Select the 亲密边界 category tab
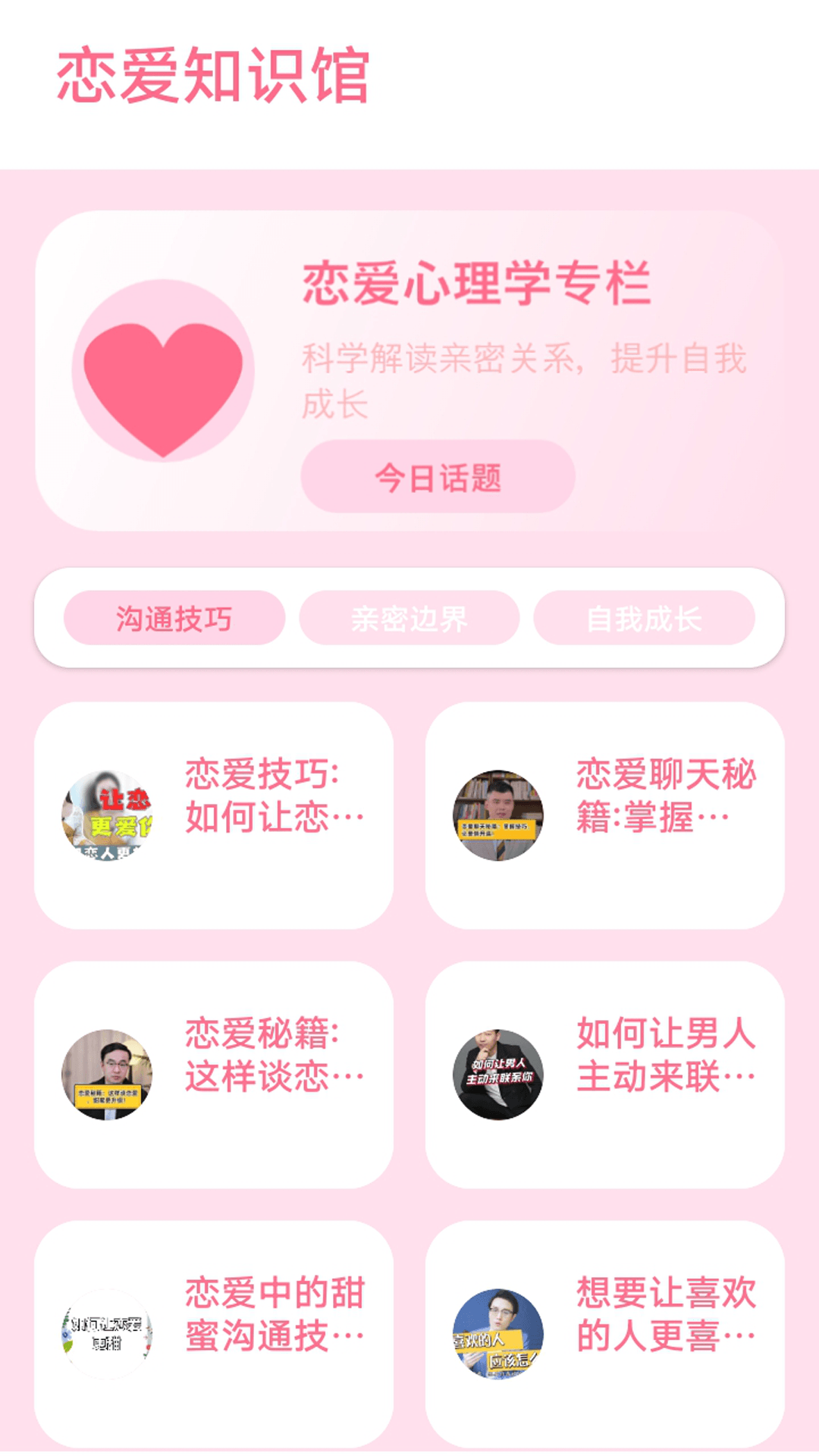 (409, 617)
